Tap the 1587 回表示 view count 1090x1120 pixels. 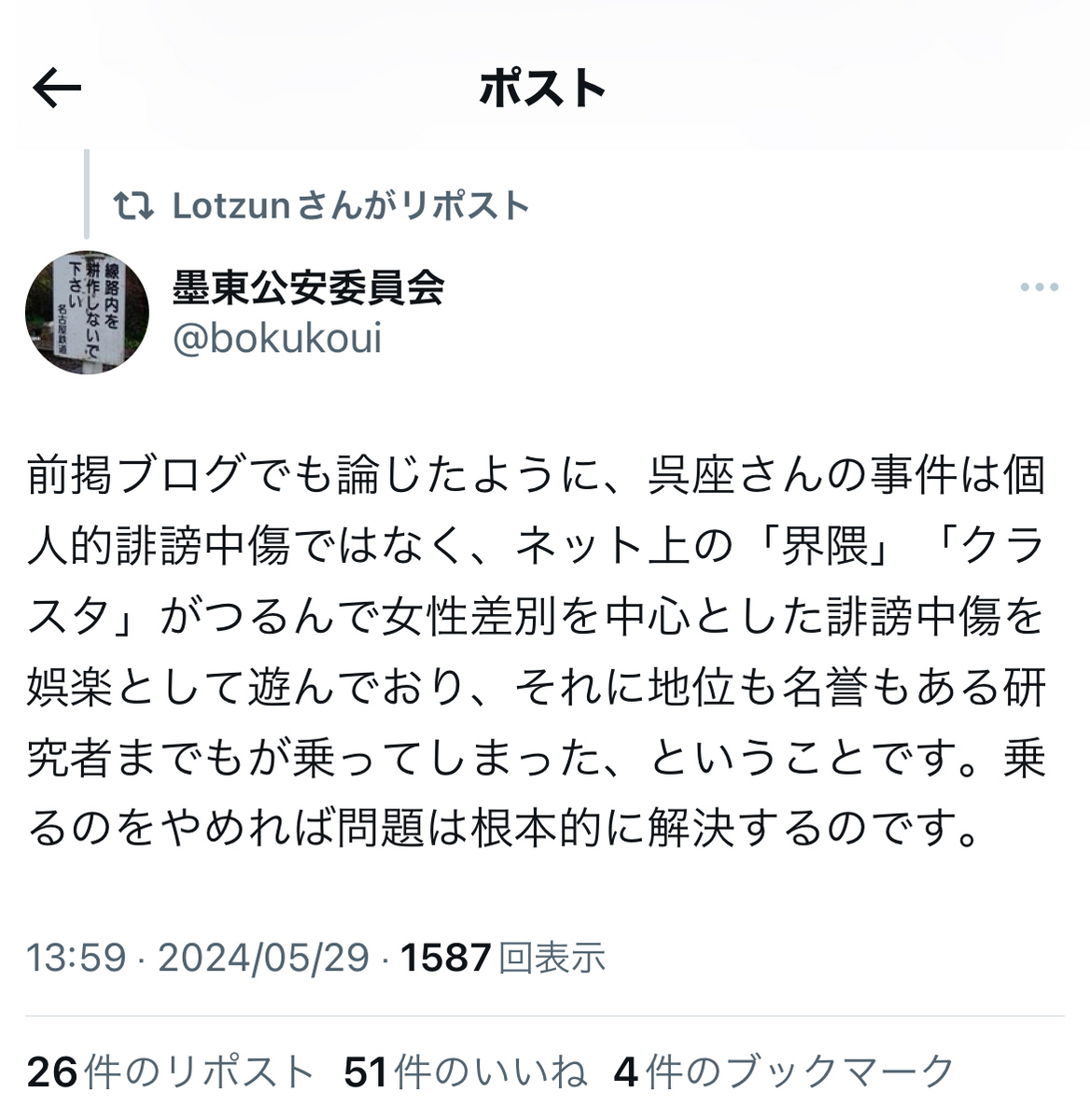tap(503, 958)
